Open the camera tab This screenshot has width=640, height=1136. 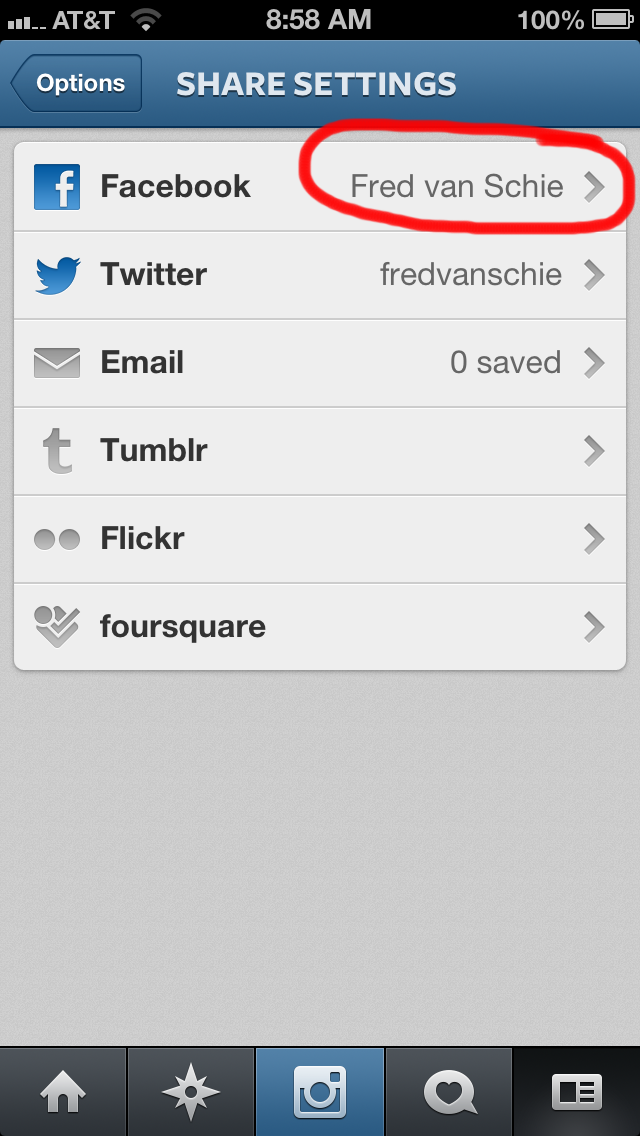coord(320,1092)
